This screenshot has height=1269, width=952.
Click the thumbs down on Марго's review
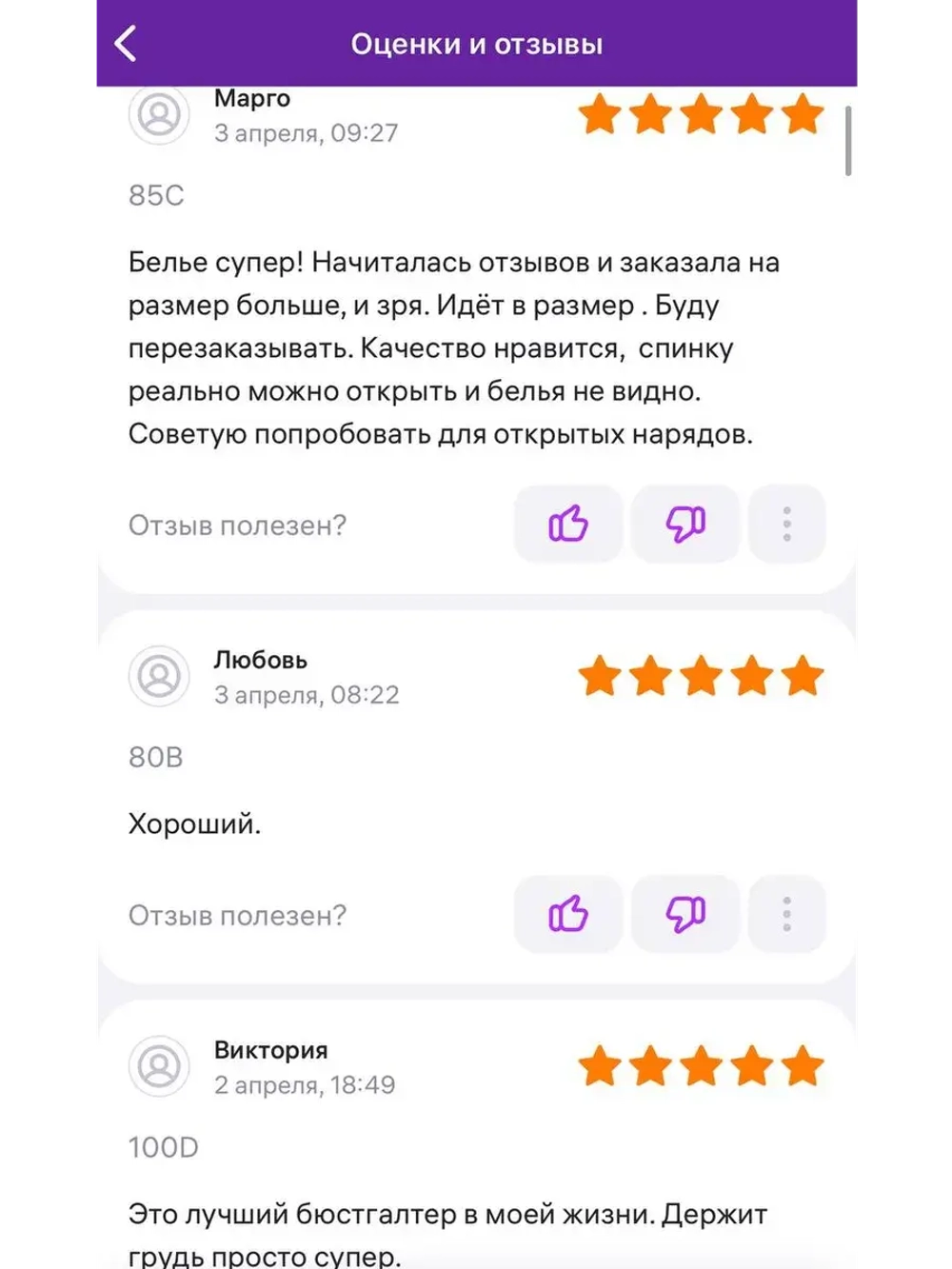[x=685, y=524]
